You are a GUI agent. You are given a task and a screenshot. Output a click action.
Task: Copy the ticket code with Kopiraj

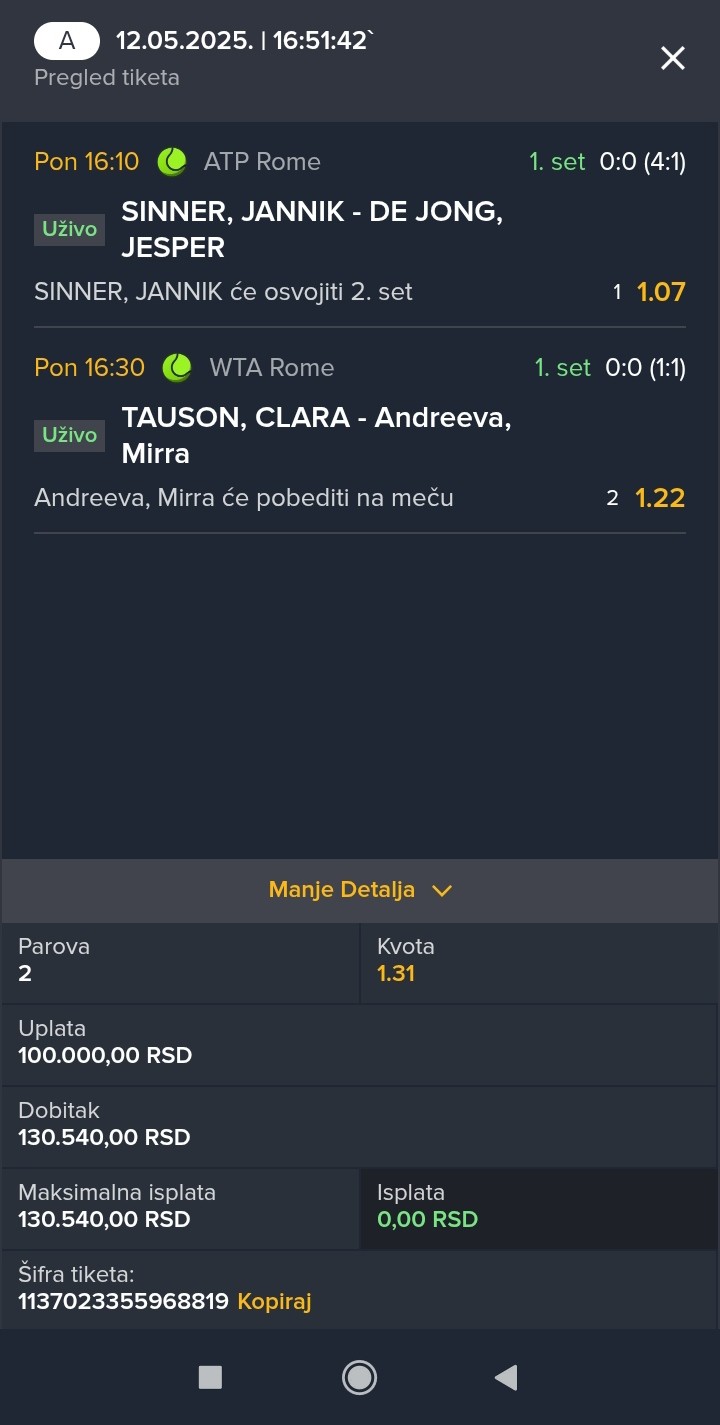[274, 1301]
